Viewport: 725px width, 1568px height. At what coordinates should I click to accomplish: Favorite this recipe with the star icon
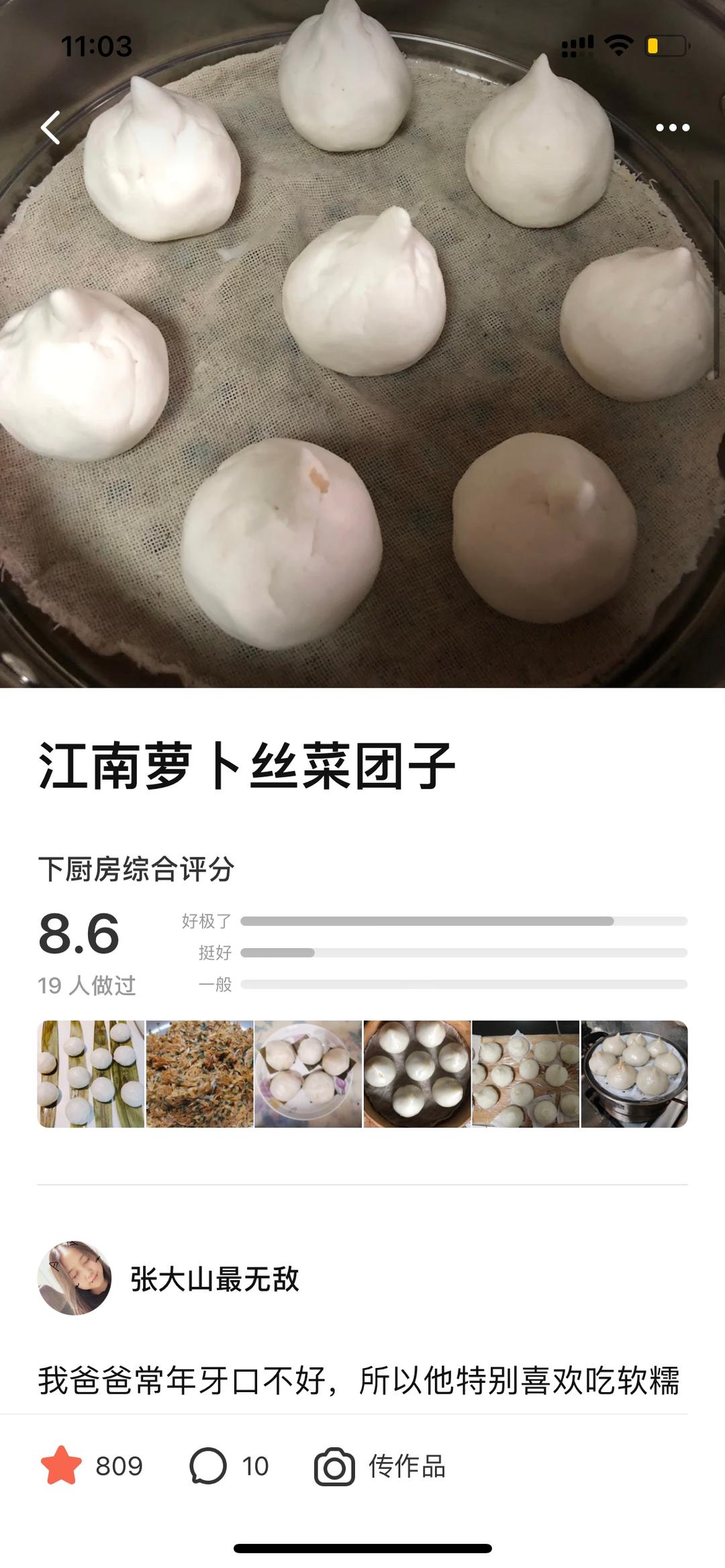click(x=61, y=1466)
